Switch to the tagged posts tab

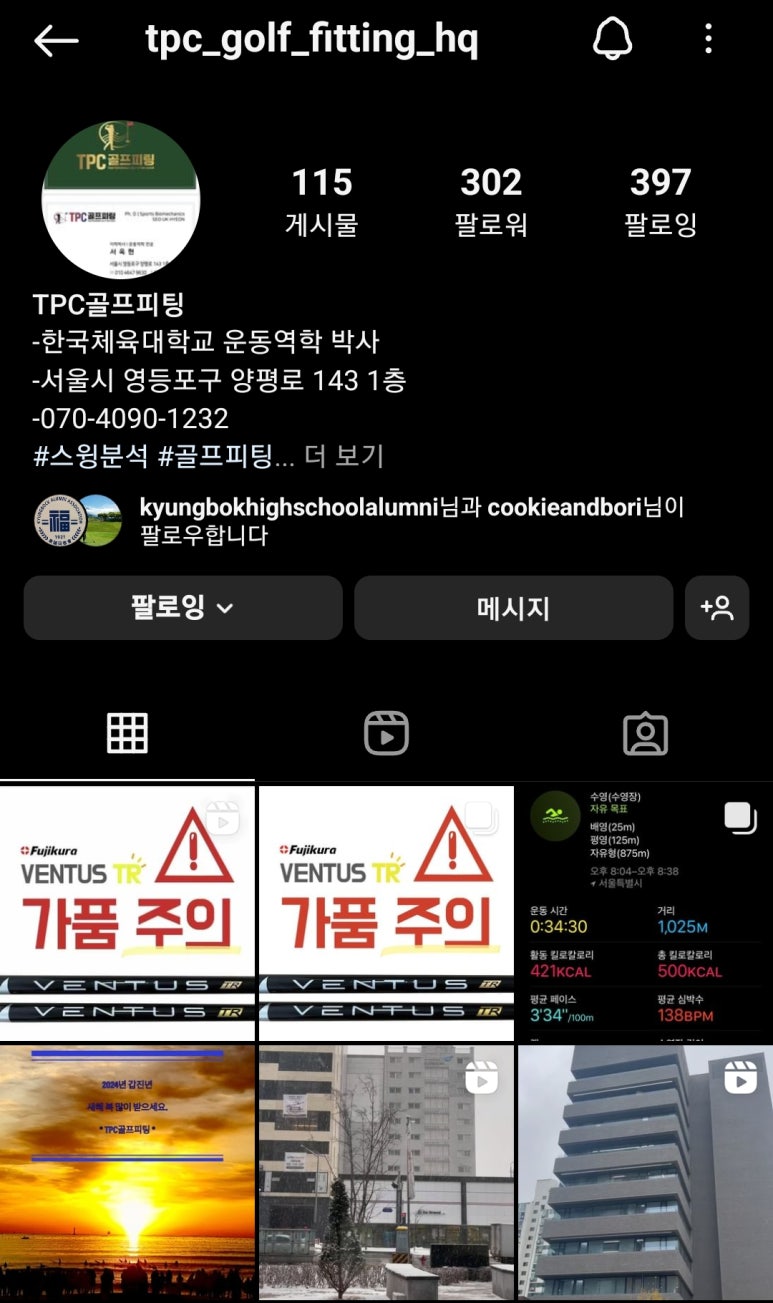pos(645,734)
